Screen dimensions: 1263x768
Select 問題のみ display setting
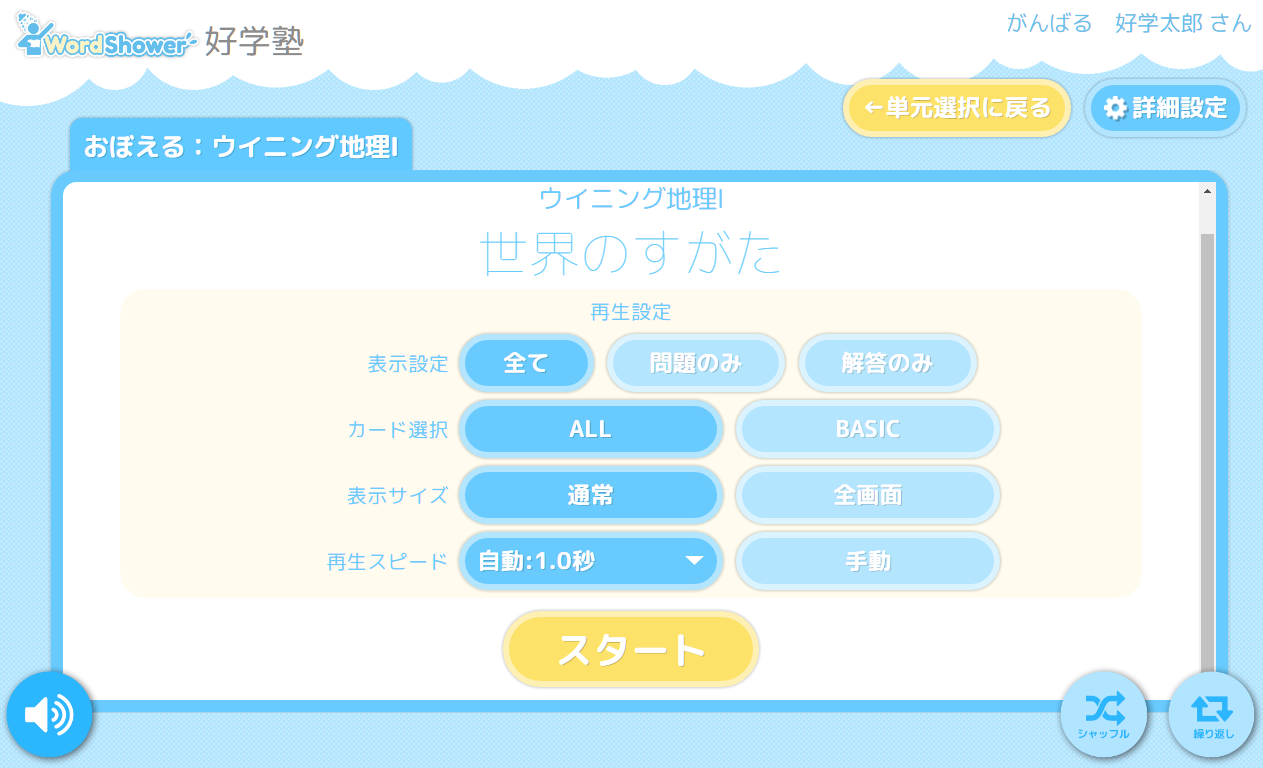point(695,363)
